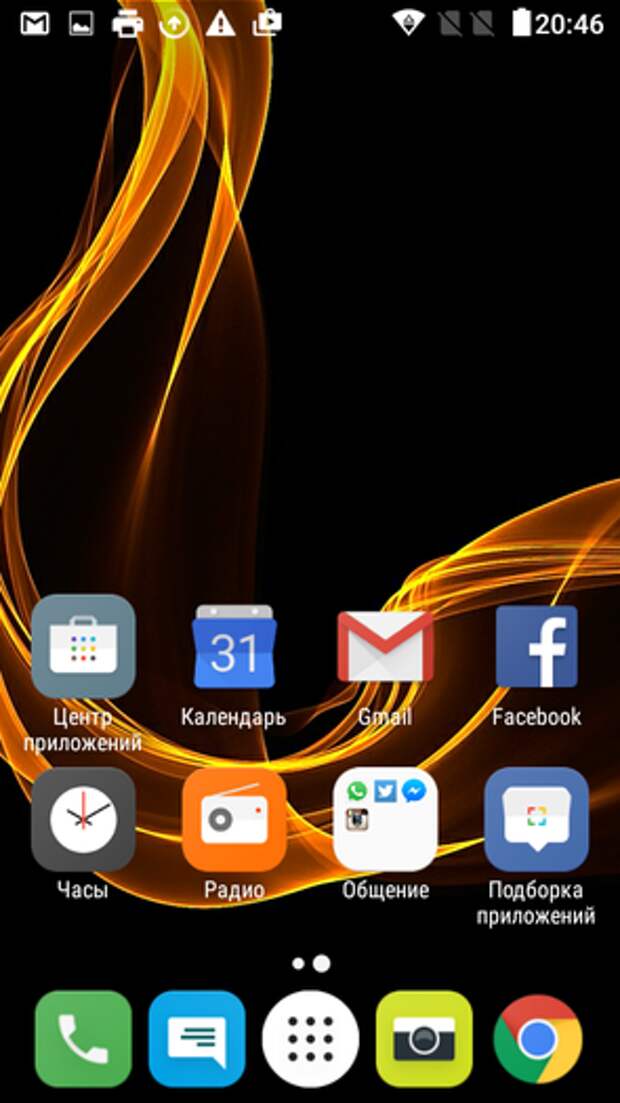Screen dimensions: 620x1103
Task: Open Gmail
Action: tap(385, 647)
